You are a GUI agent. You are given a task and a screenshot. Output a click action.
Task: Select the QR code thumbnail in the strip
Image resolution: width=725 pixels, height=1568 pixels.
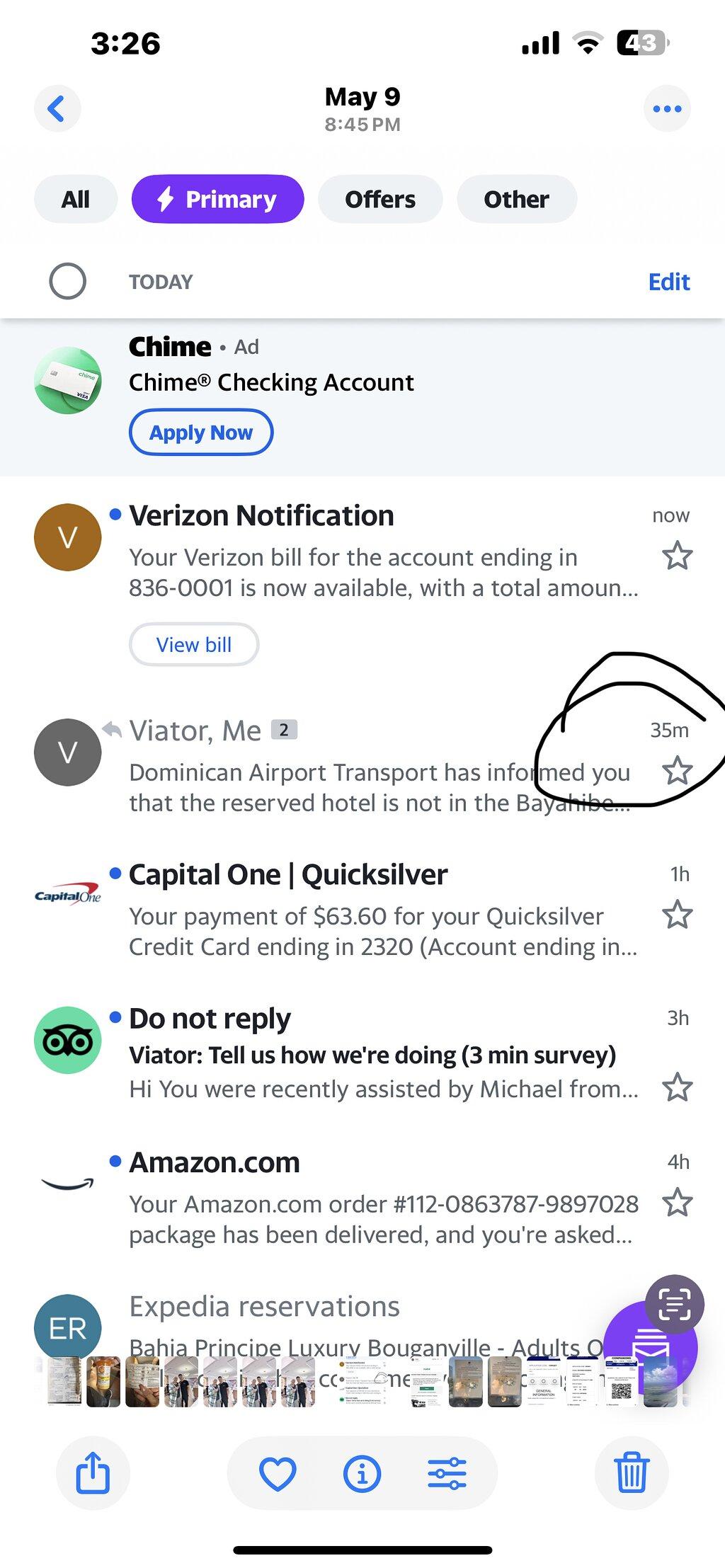tap(621, 1382)
